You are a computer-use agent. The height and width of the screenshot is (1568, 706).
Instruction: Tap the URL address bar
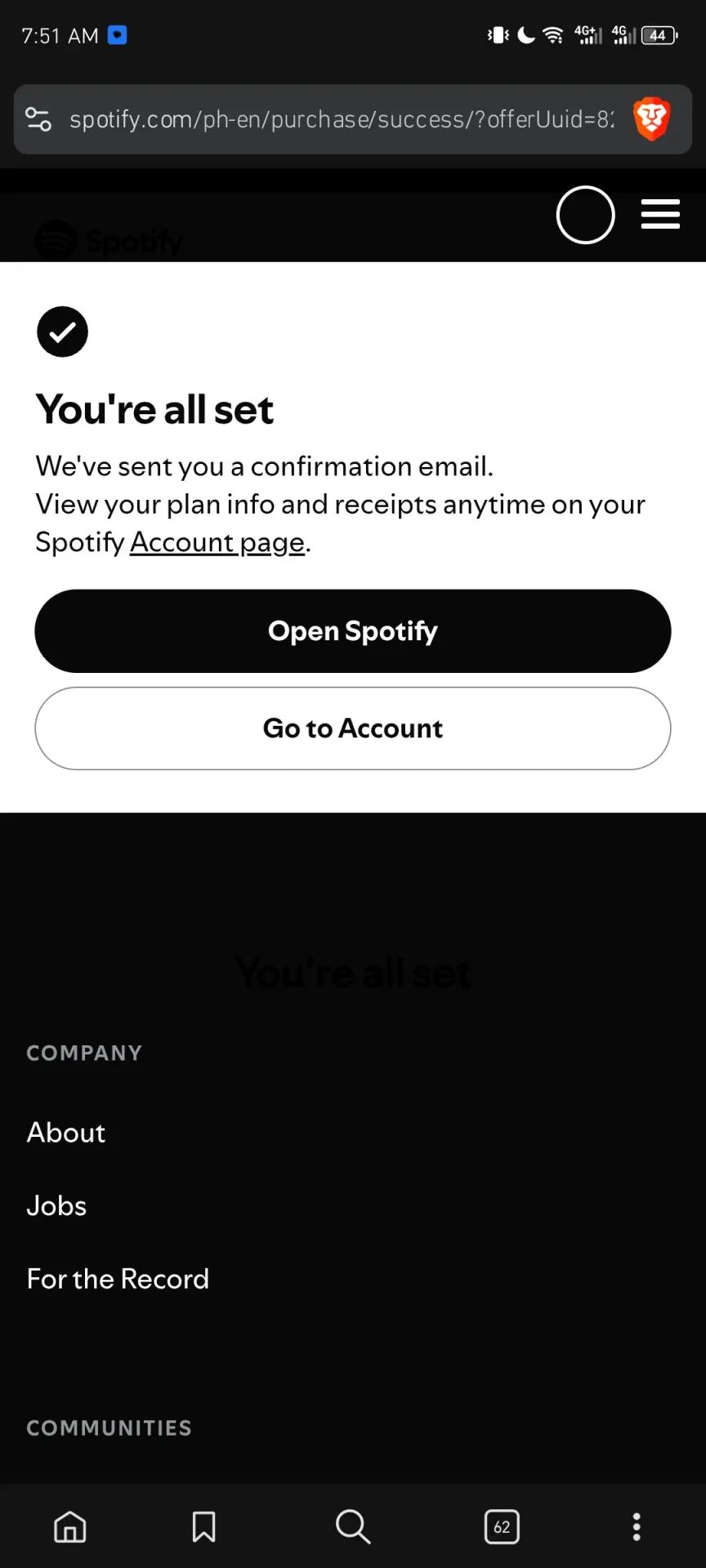[x=342, y=119]
